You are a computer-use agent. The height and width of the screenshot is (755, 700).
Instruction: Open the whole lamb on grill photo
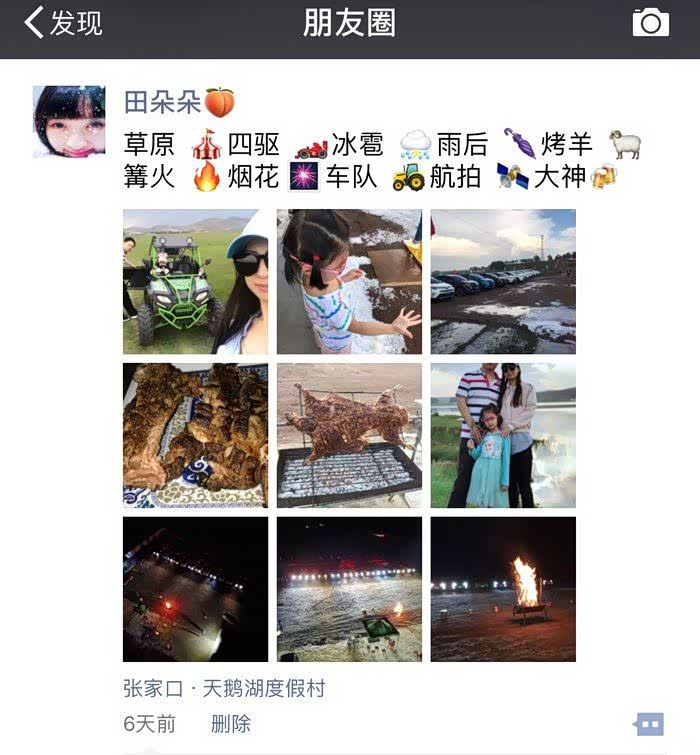(x=349, y=435)
